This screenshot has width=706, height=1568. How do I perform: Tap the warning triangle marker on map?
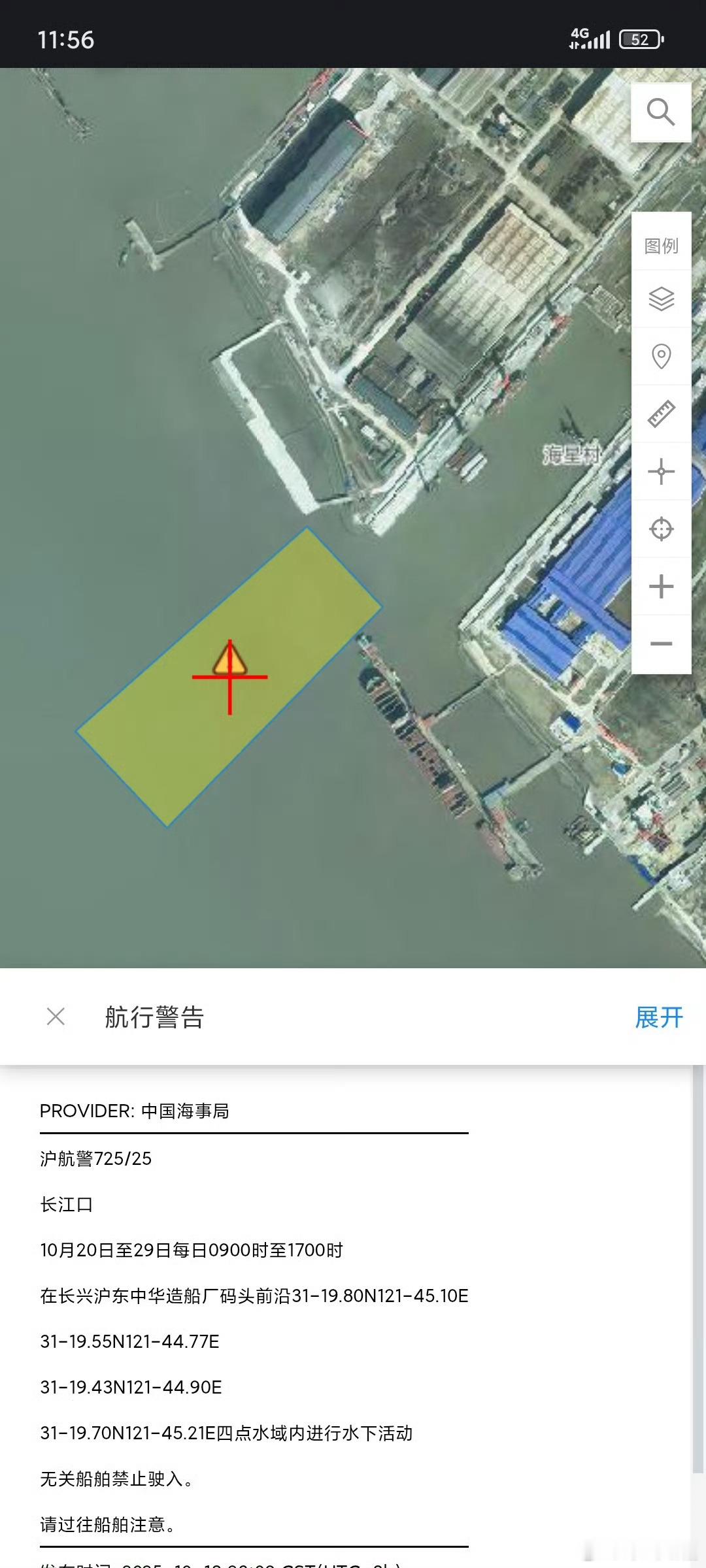coord(229,659)
